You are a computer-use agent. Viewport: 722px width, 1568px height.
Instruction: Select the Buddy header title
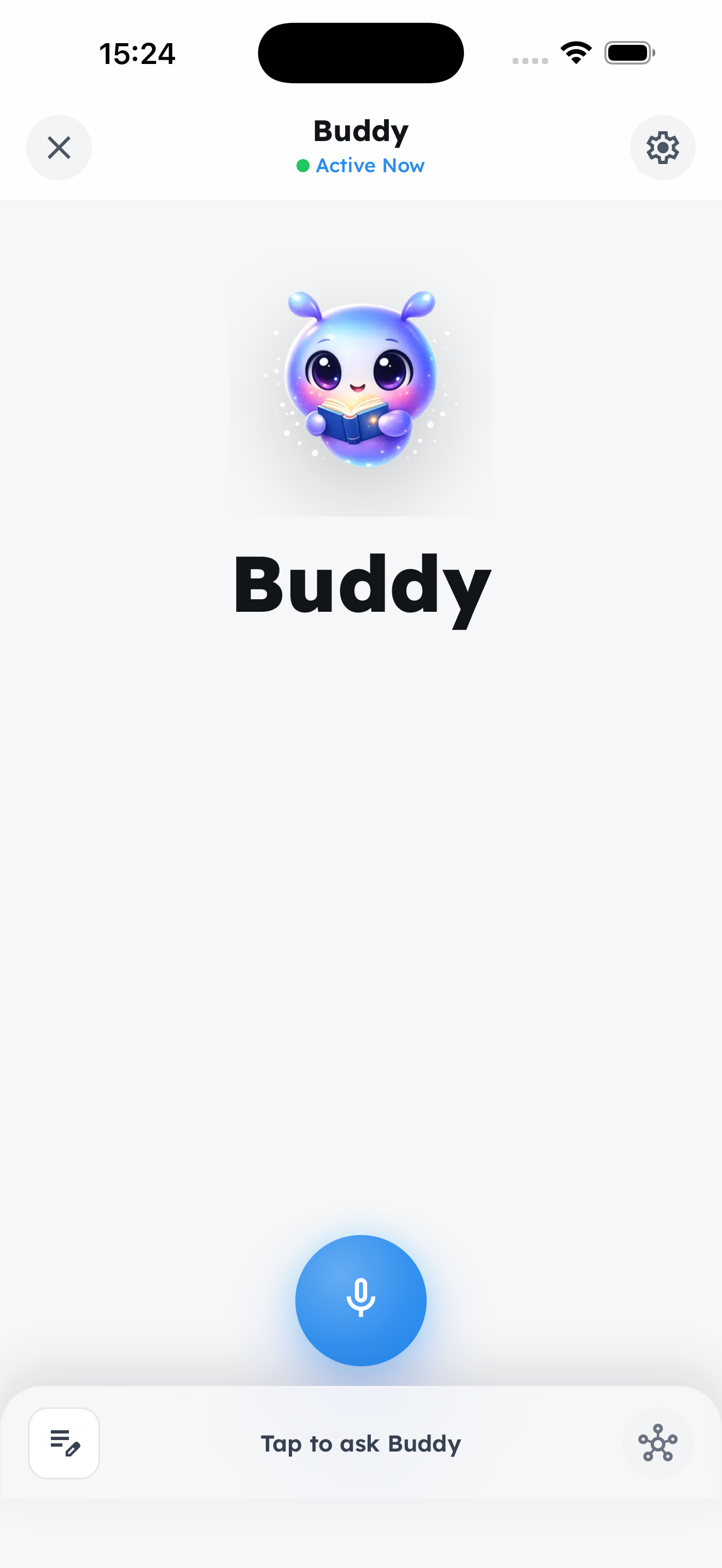click(360, 130)
